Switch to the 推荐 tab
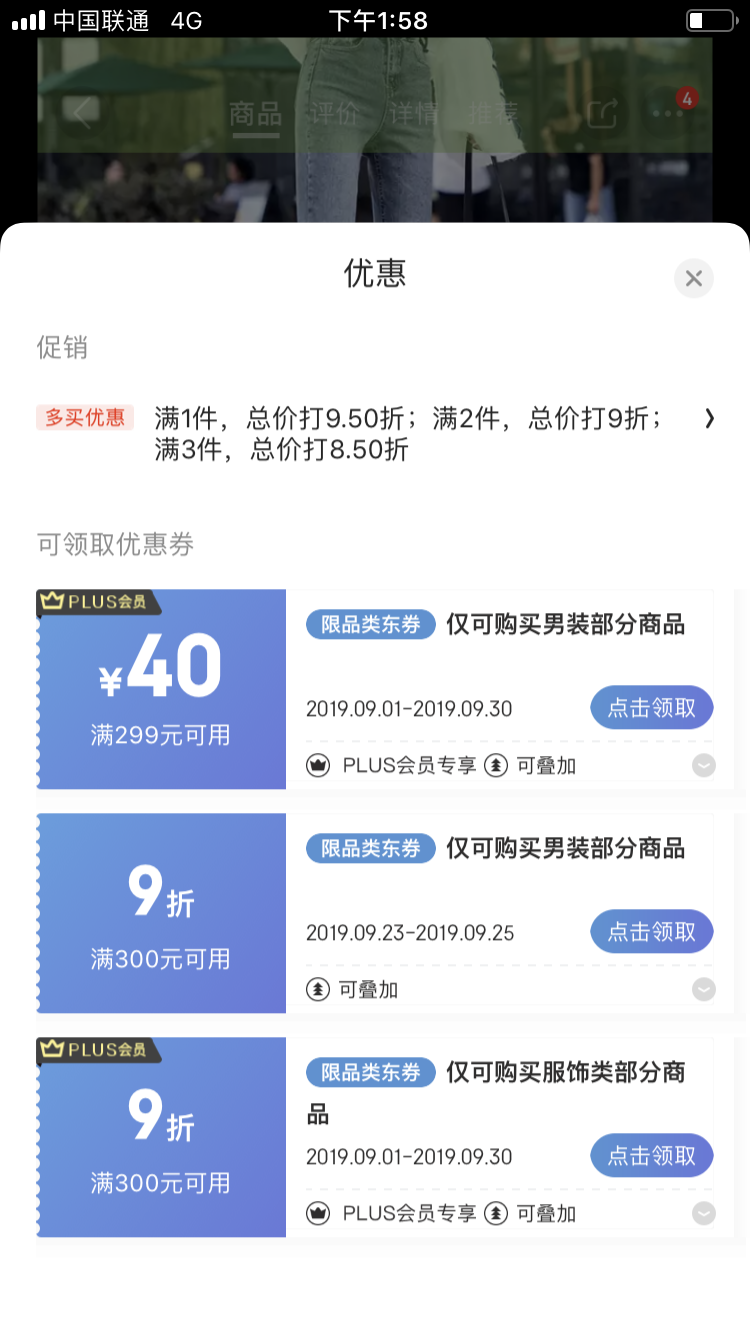The image size is (750, 1334). pos(492,113)
